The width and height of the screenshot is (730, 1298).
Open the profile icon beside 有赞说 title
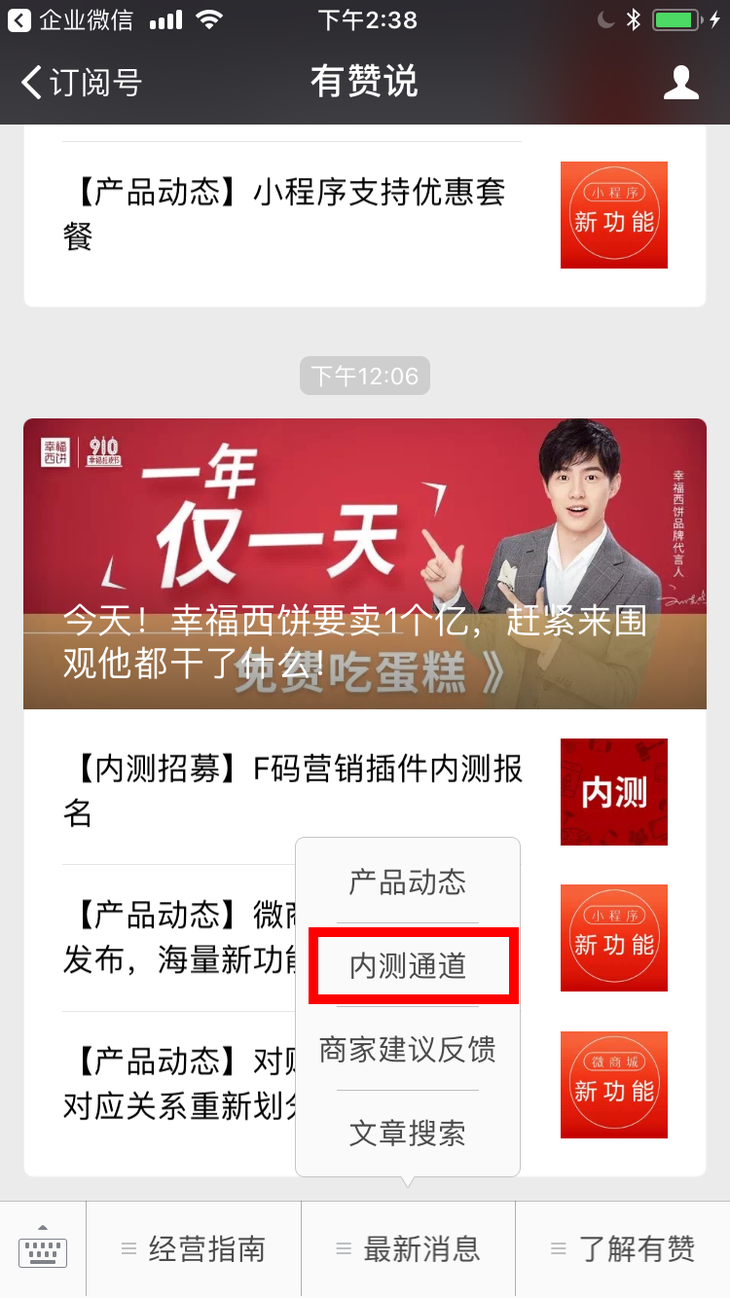tap(683, 82)
